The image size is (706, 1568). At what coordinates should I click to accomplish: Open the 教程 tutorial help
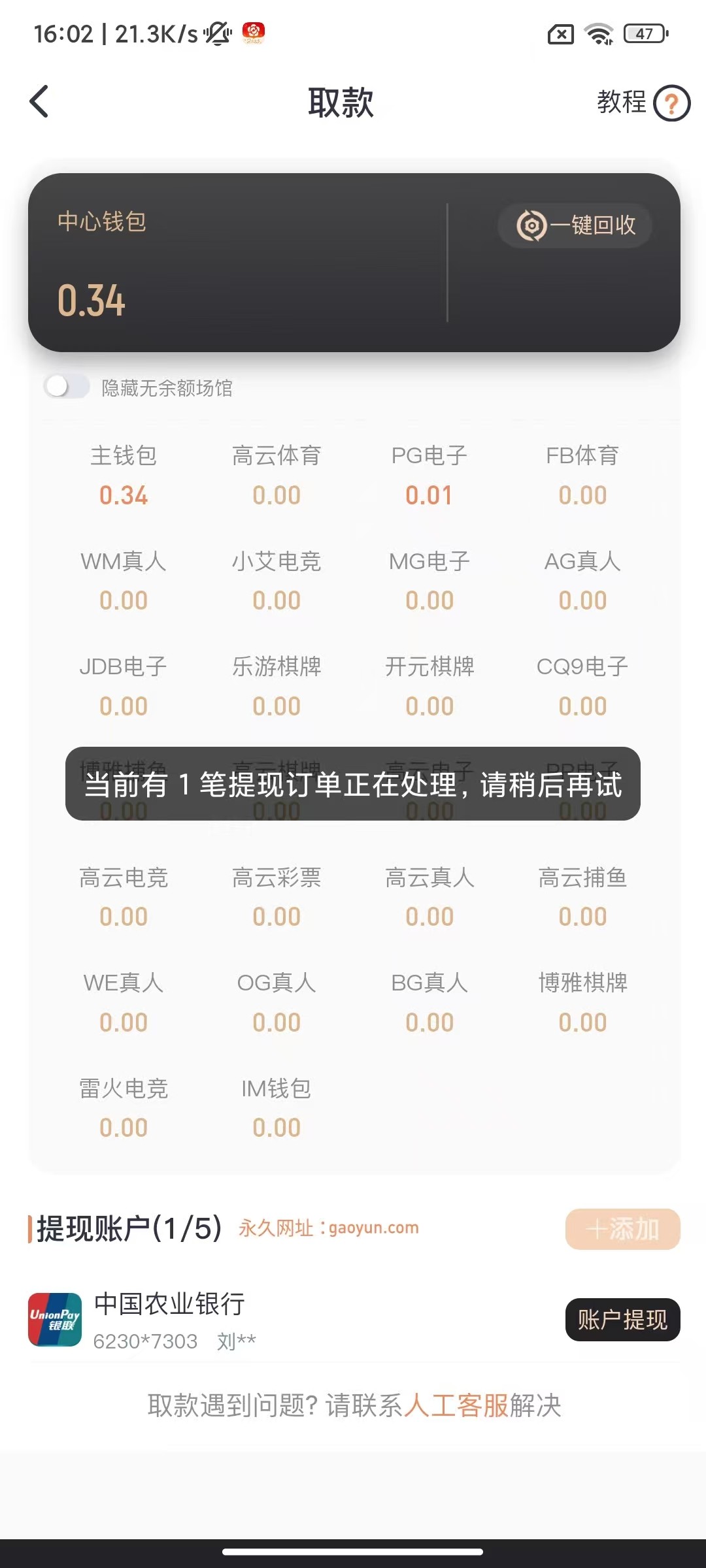click(x=643, y=103)
